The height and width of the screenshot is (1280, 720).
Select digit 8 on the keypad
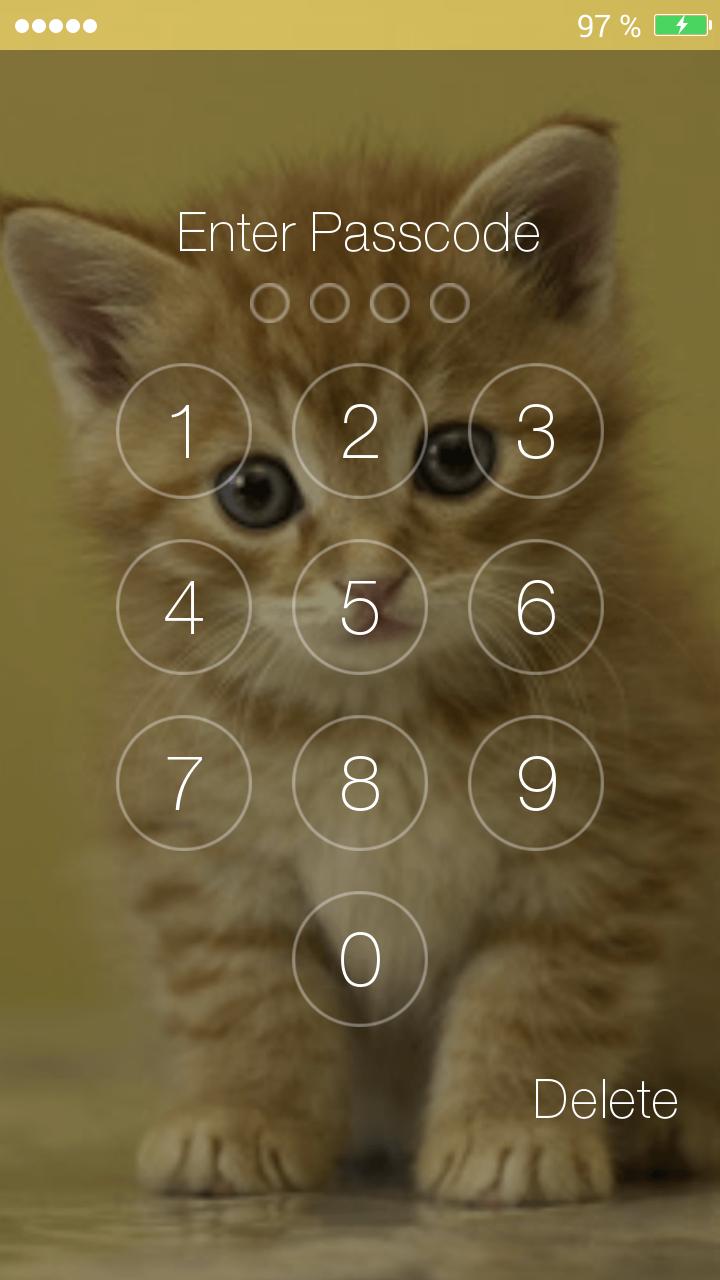tap(360, 783)
